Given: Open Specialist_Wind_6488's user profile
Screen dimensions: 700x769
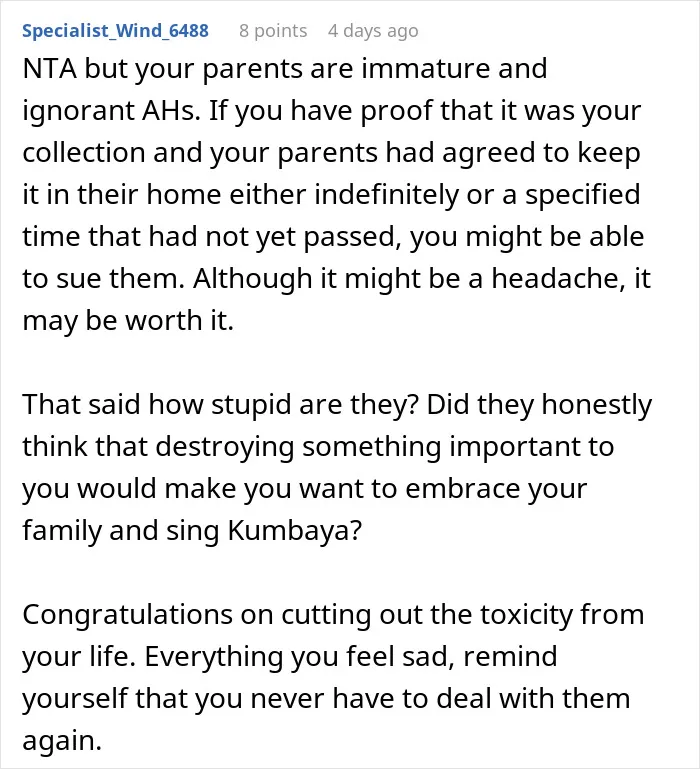Looking at the screenshot, I should point(115,31).
